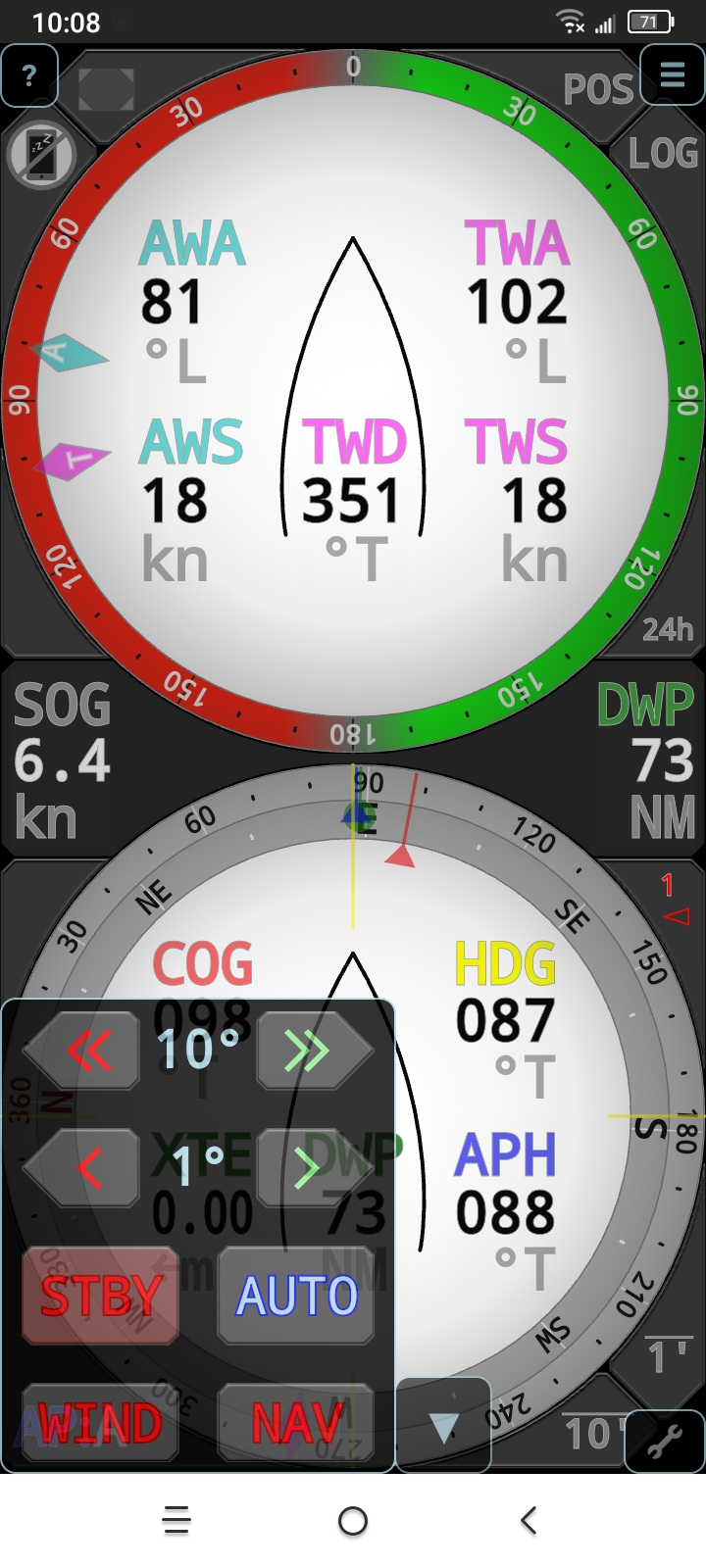
Task: Select the 24h range button
Action: pyautogui.click(x=668, y=629)
